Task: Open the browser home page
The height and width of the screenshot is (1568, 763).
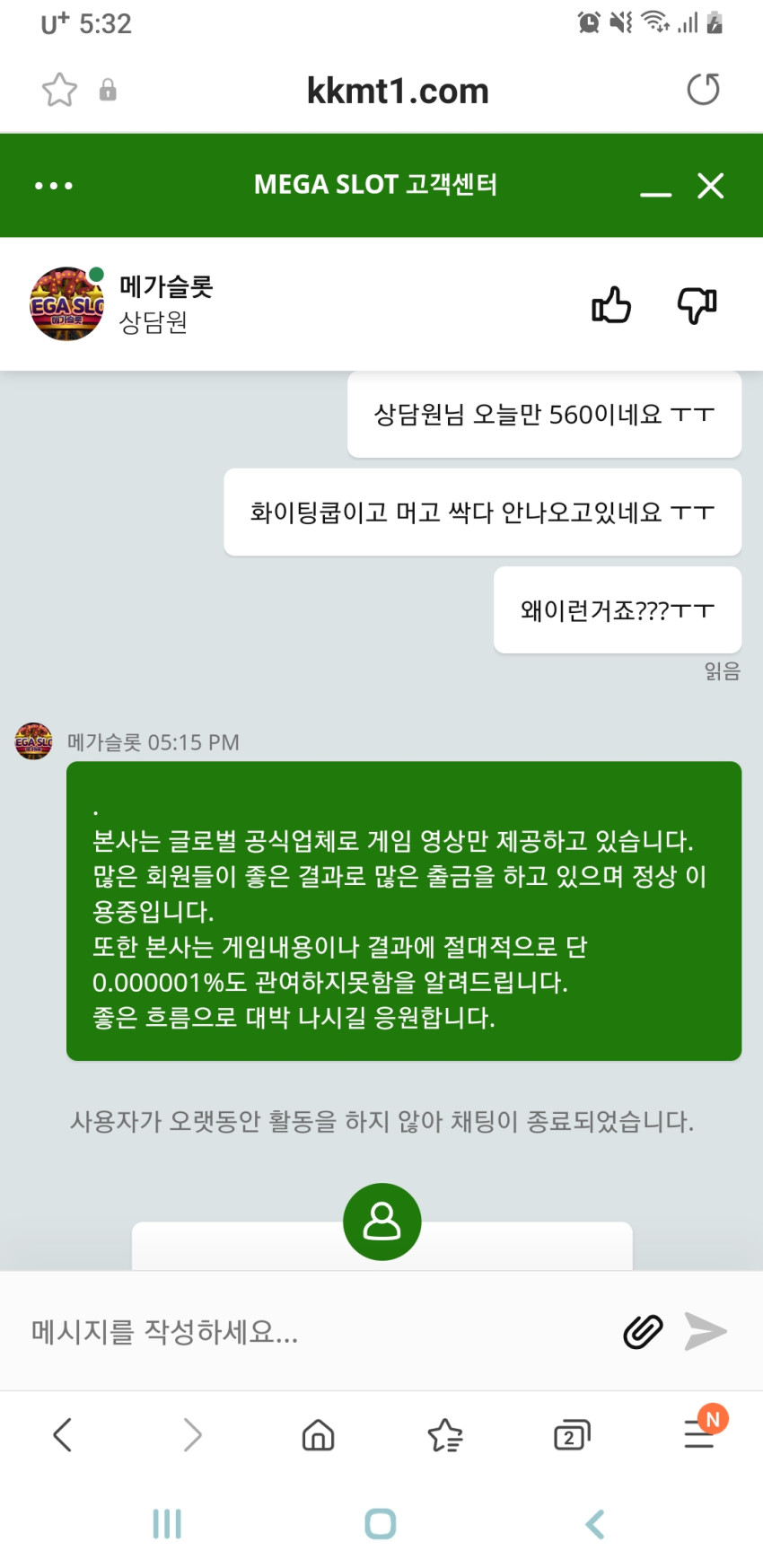Action: click(318, 1434)
